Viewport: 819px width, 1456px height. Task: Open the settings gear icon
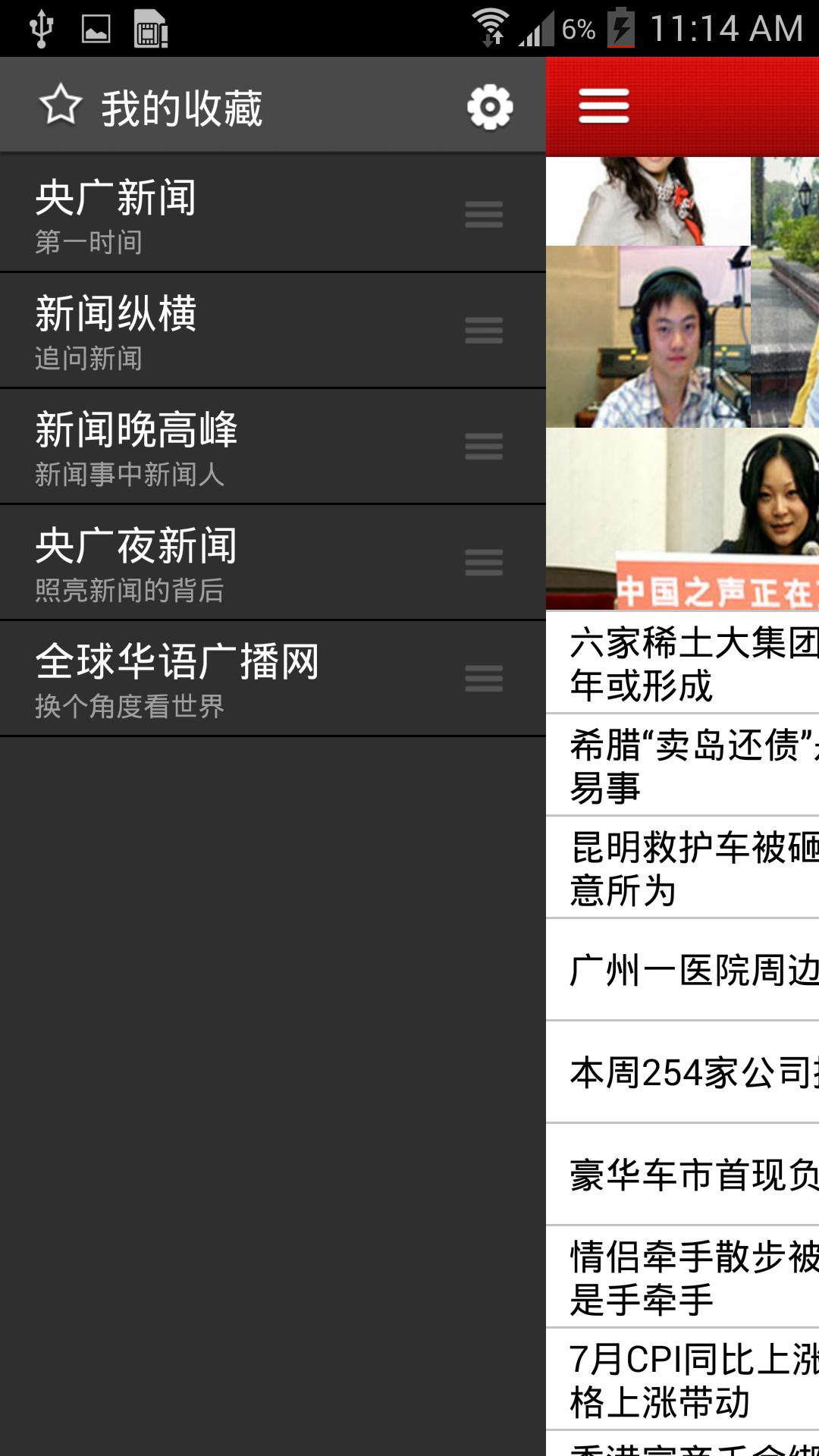(x=490, y=107)
